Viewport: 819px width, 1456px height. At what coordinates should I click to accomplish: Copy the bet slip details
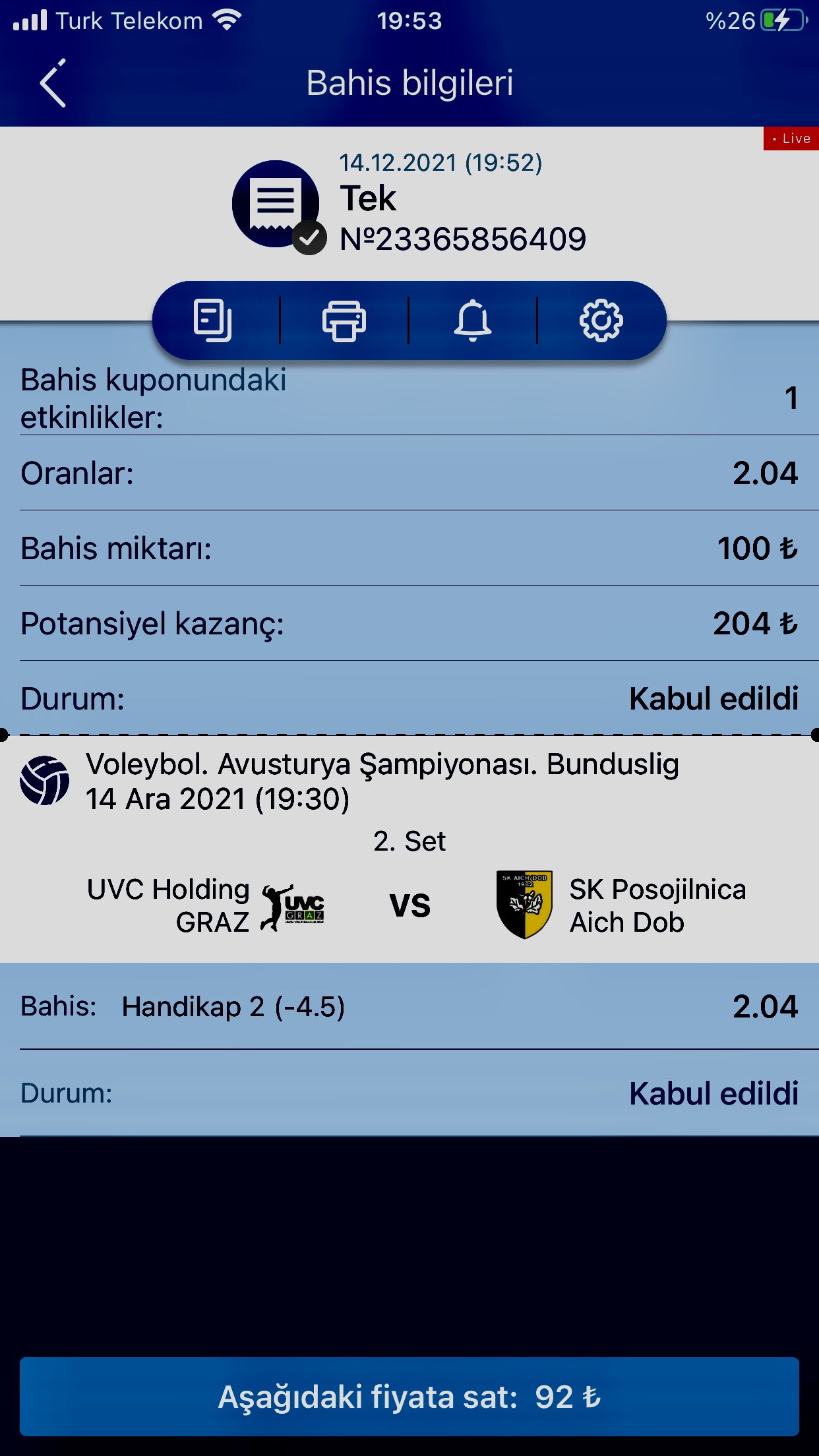[x=213, y=320]
